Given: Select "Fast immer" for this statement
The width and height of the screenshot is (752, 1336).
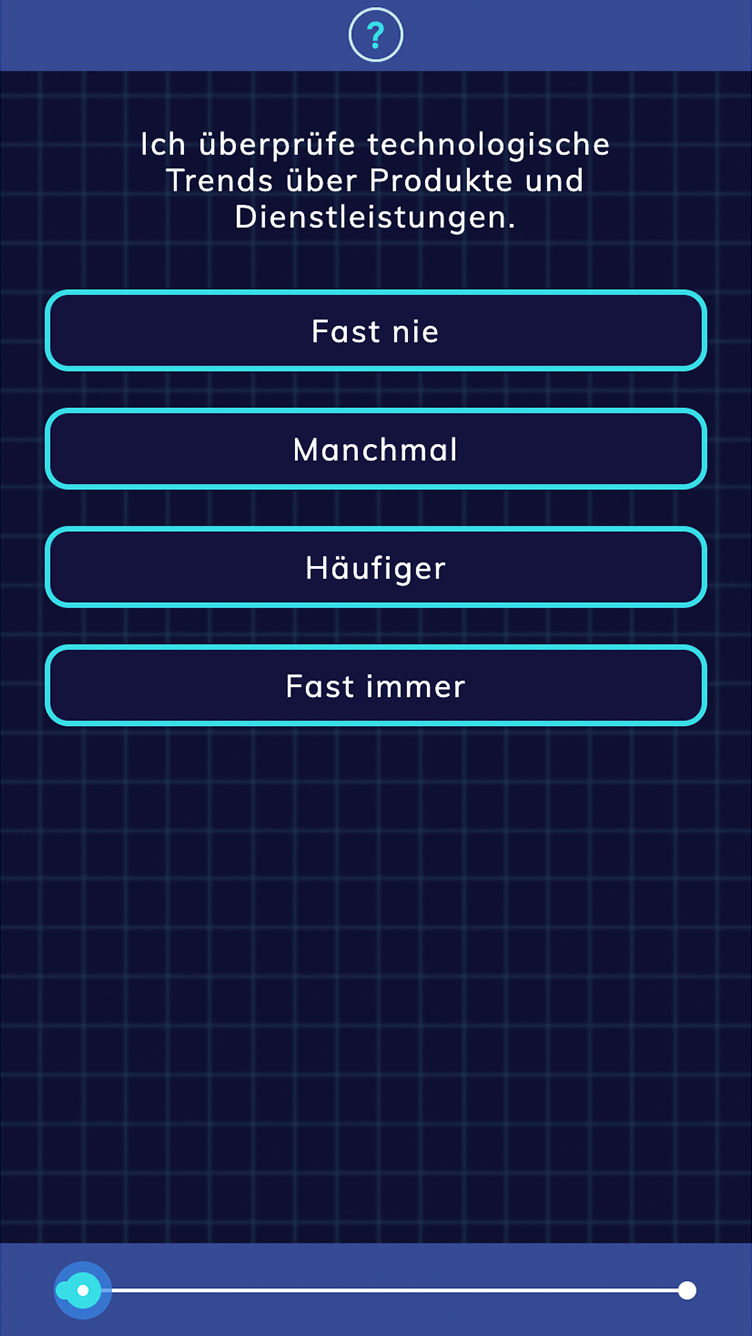Looking at the screenshot, I should coord(375,686).
